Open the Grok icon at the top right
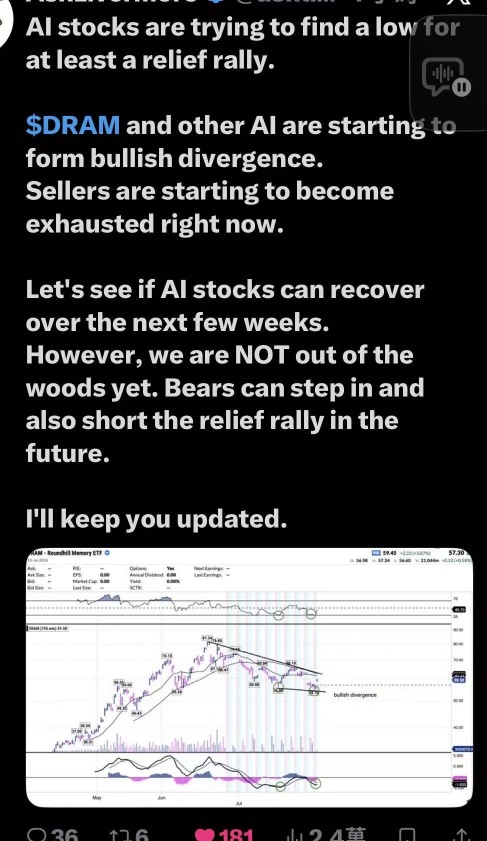Image resolution: width=487 pixels, height=841 pixels. click(x=459, y=2)
